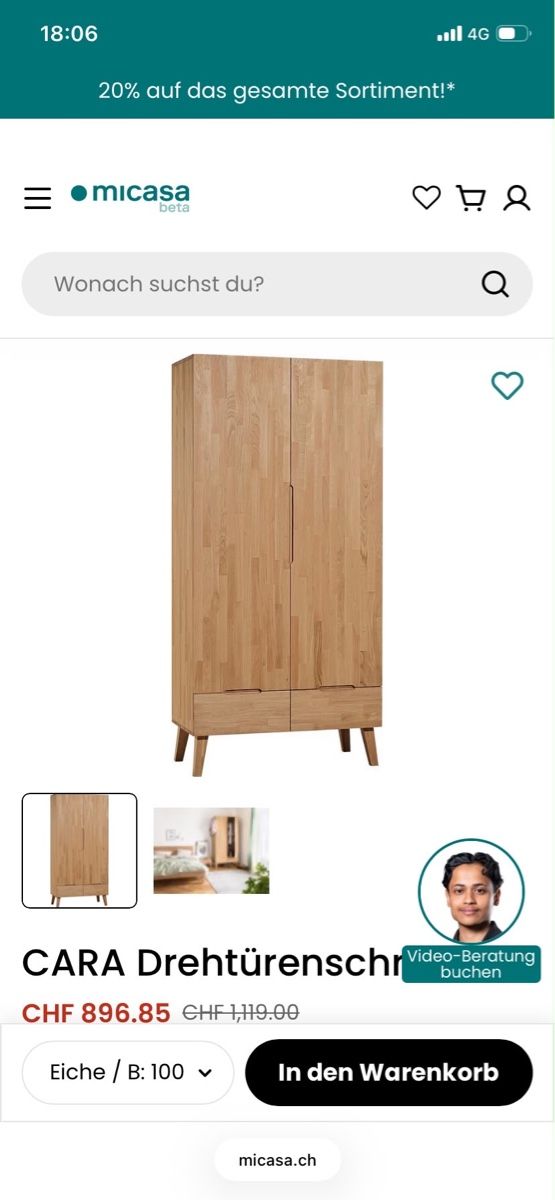Image resolution: width=555 pixels, height=1200 pixels.
Task: Add the wardrobe to favorites
Action: (508, 385)
